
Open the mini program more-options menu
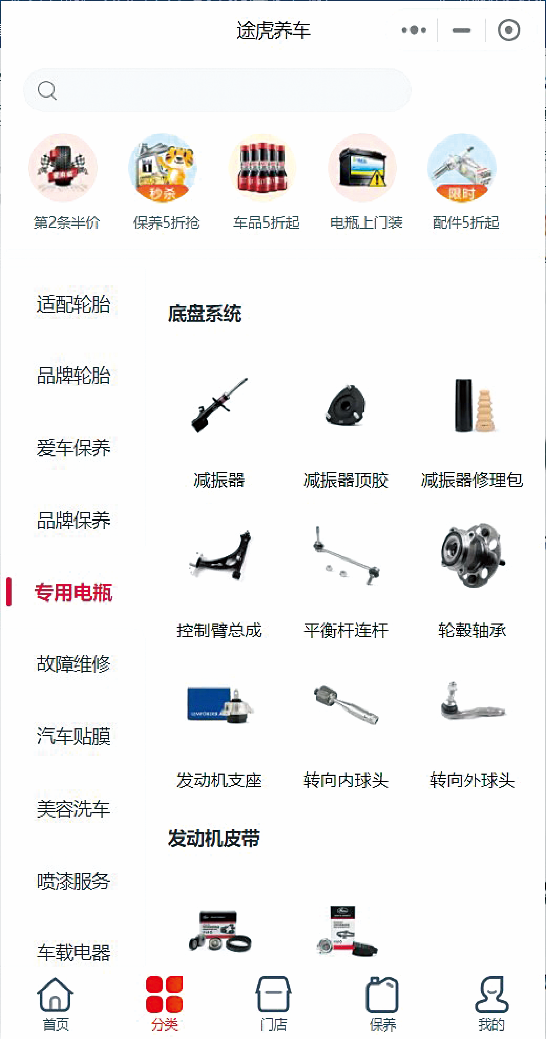[413, 30]
